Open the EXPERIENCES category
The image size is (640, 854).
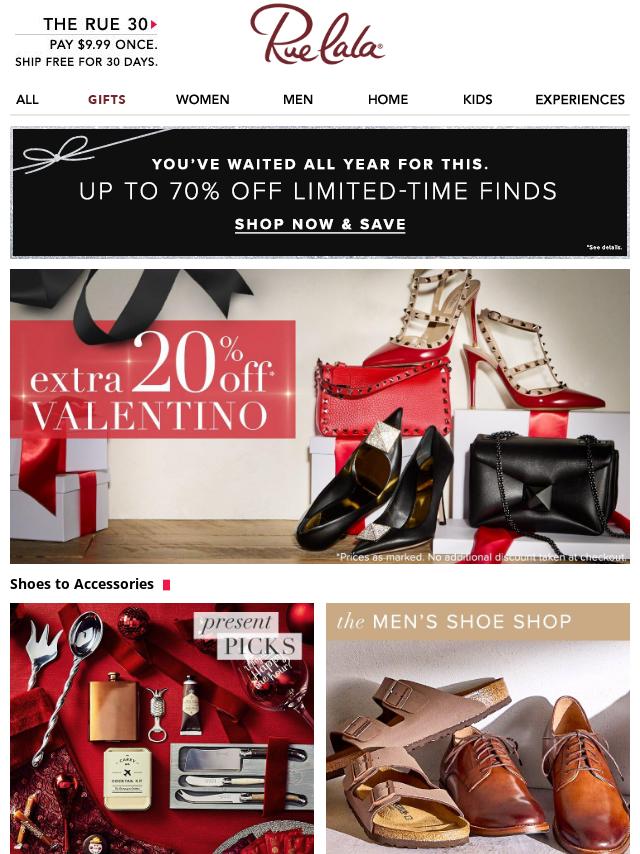pyautogui.click(x=580, y=99)
